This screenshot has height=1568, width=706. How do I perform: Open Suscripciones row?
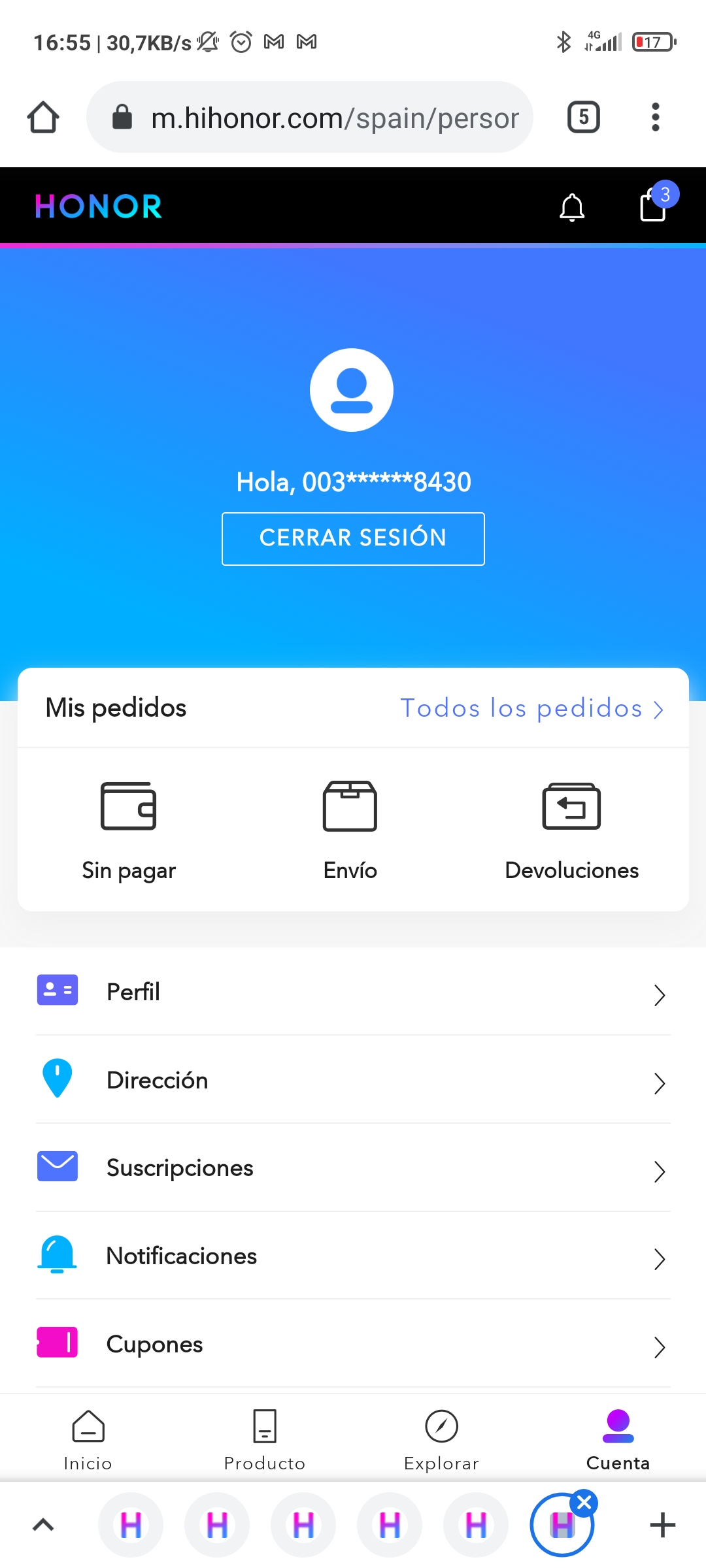(353, 1168)
